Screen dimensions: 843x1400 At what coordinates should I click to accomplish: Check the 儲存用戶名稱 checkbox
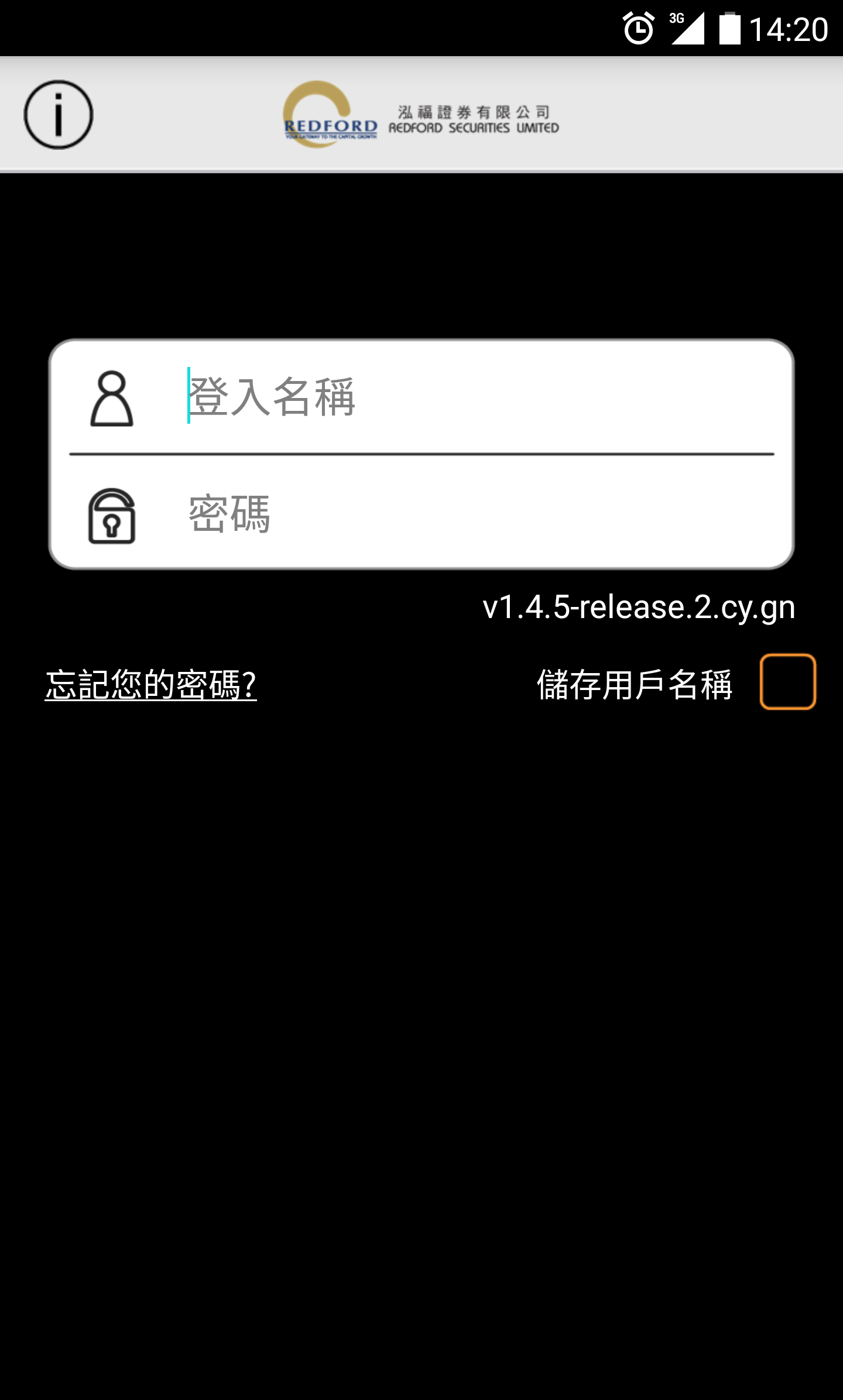pos(787,682)
